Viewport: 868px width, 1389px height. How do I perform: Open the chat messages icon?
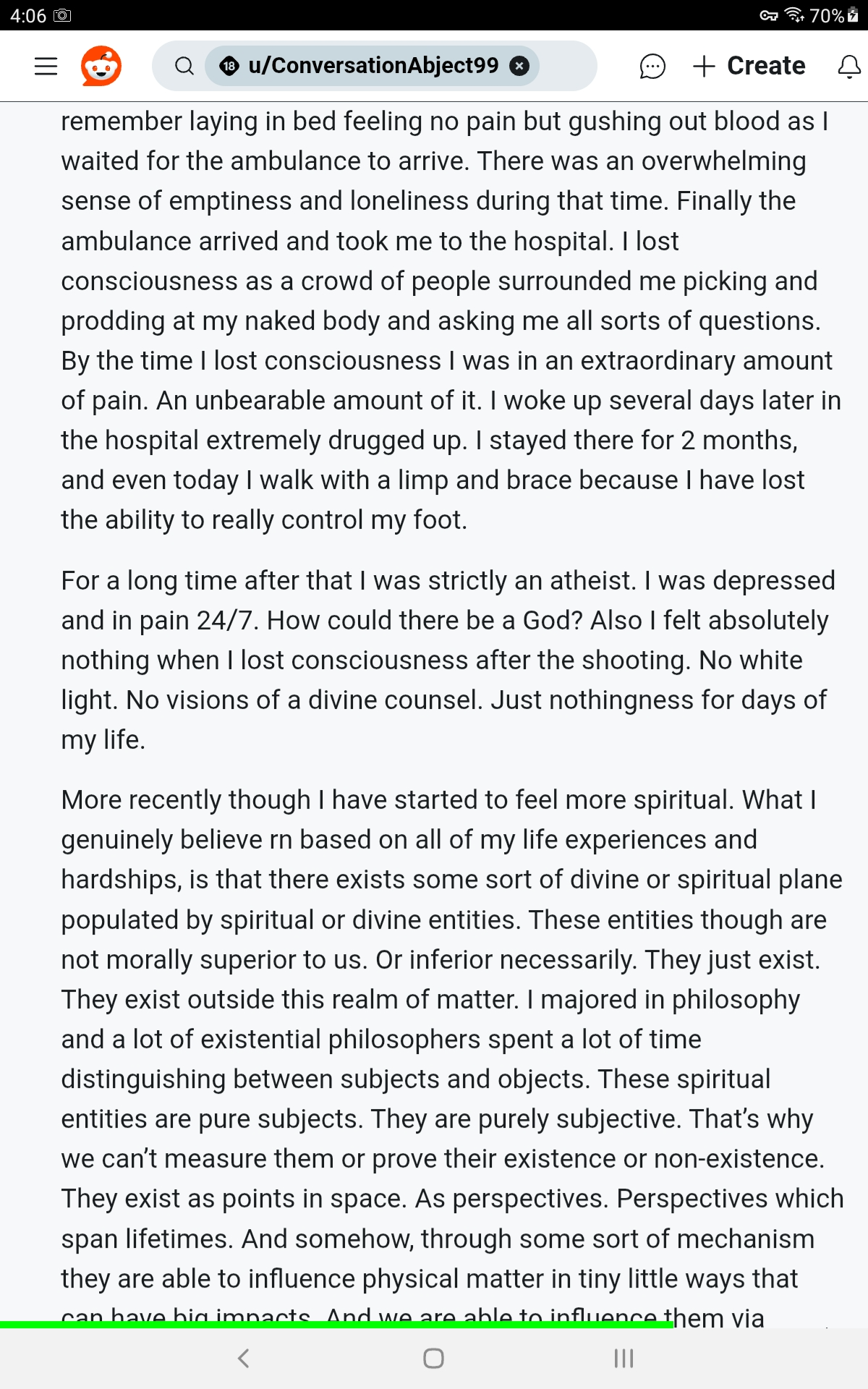tap(652, 67)
